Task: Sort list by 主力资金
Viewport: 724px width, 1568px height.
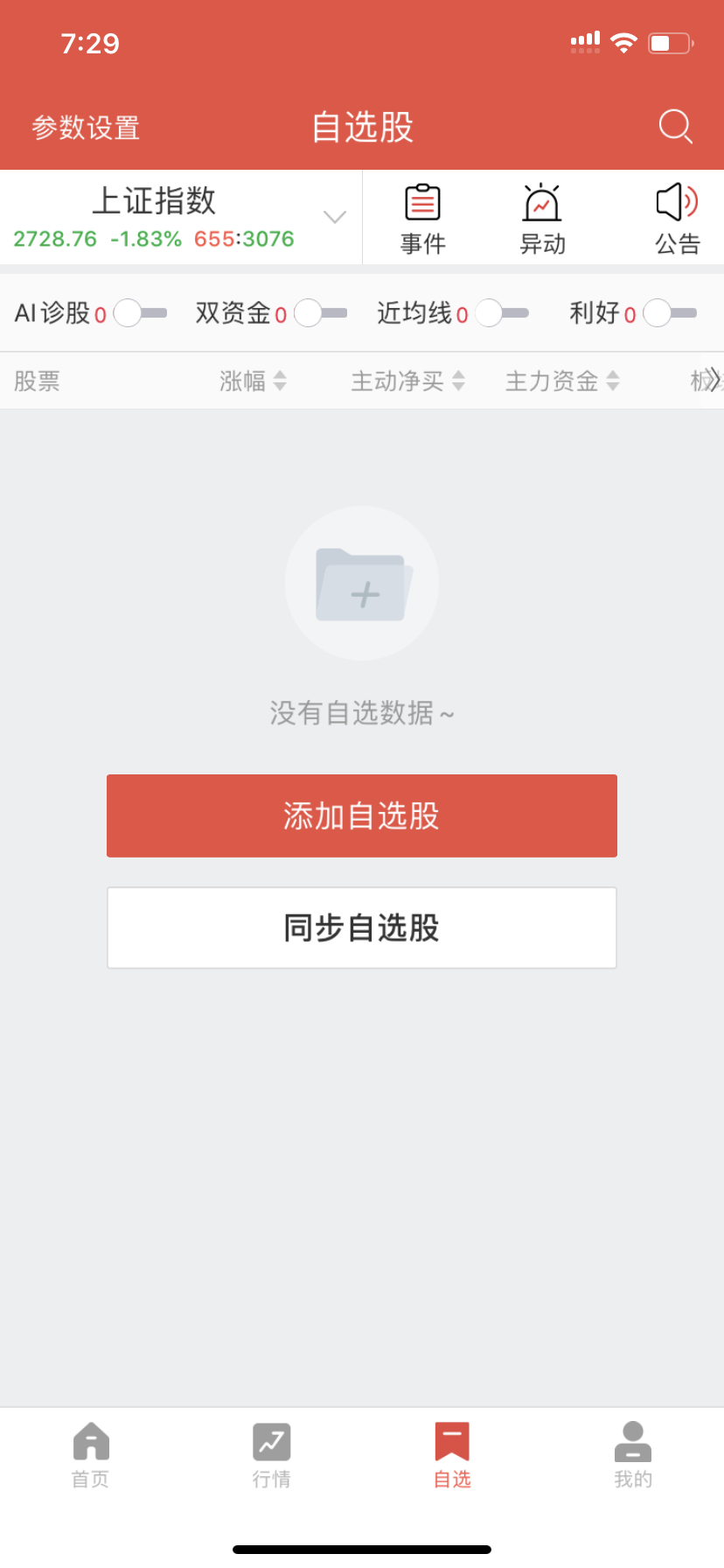Action: (x=562, y=381)
